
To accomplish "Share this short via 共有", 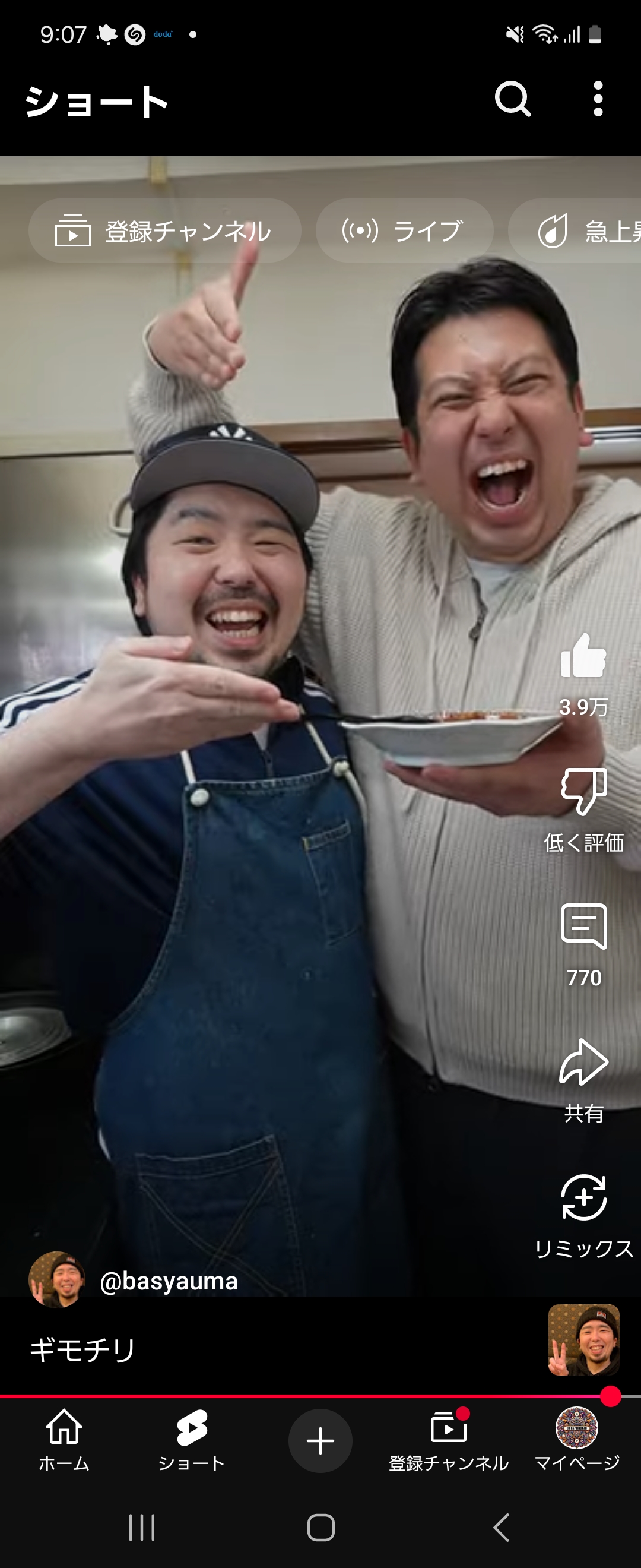I will point(583,1063).
